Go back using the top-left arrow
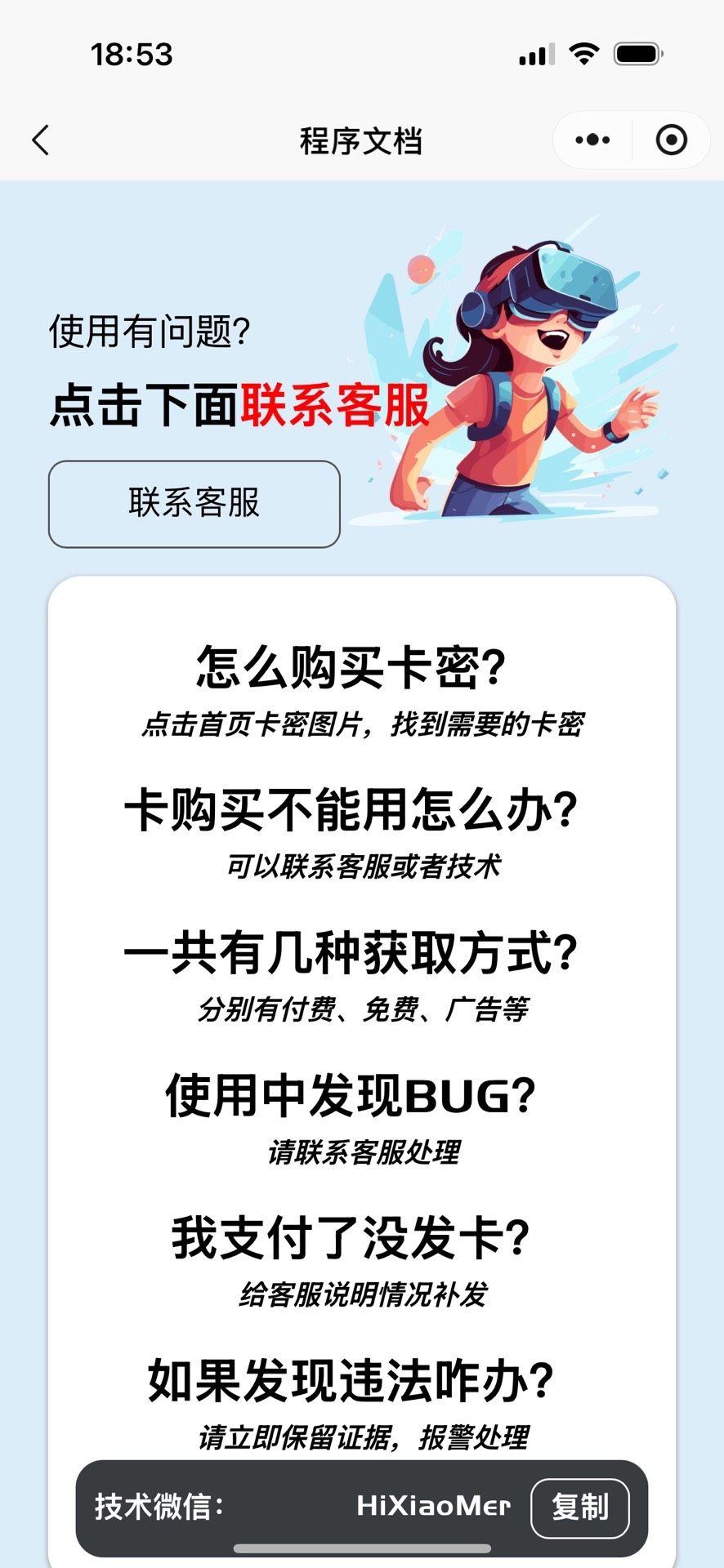724x1568 pixels. point(41,140)
